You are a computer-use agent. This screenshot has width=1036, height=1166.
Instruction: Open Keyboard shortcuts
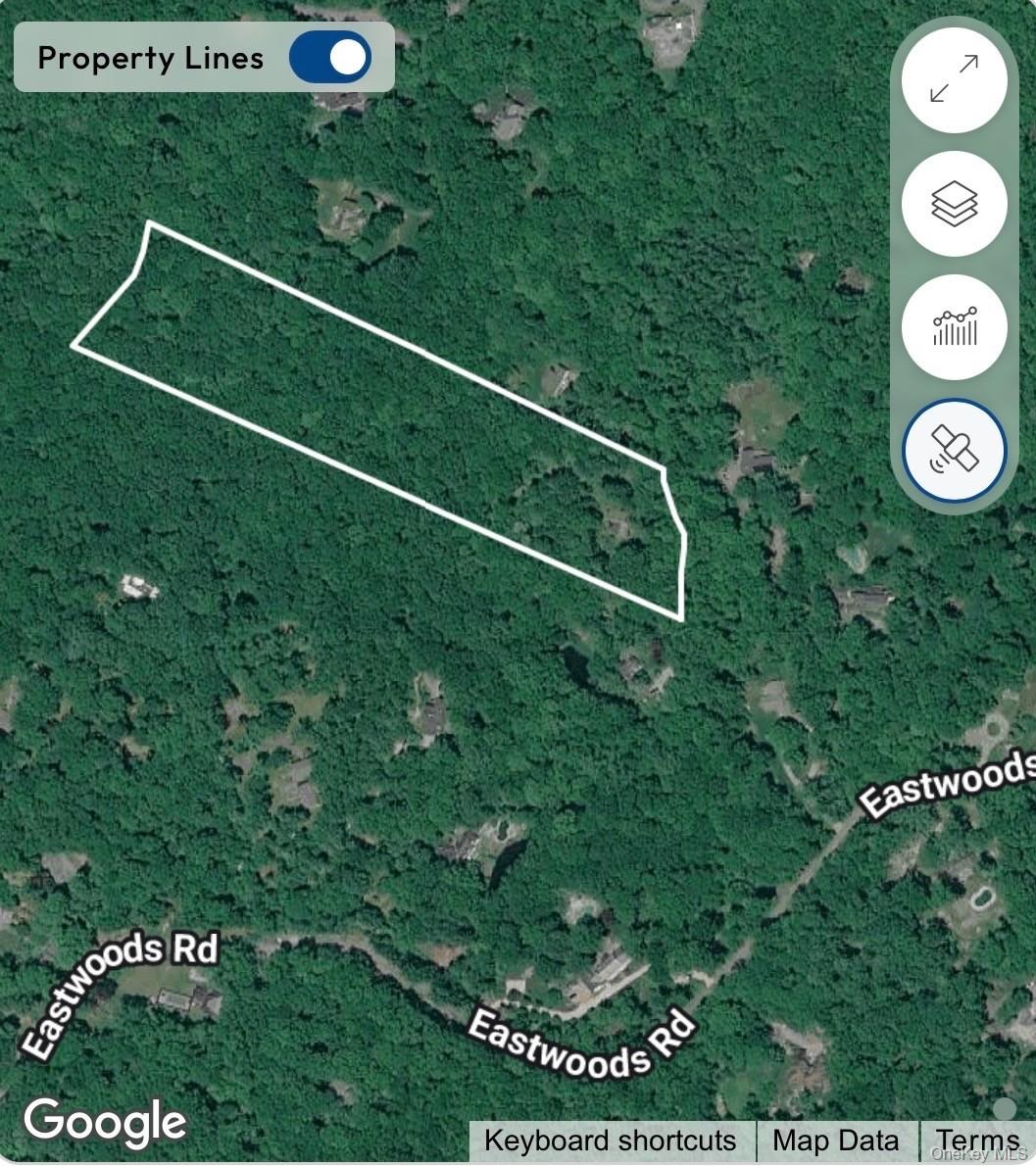(x=610, y=1141)
